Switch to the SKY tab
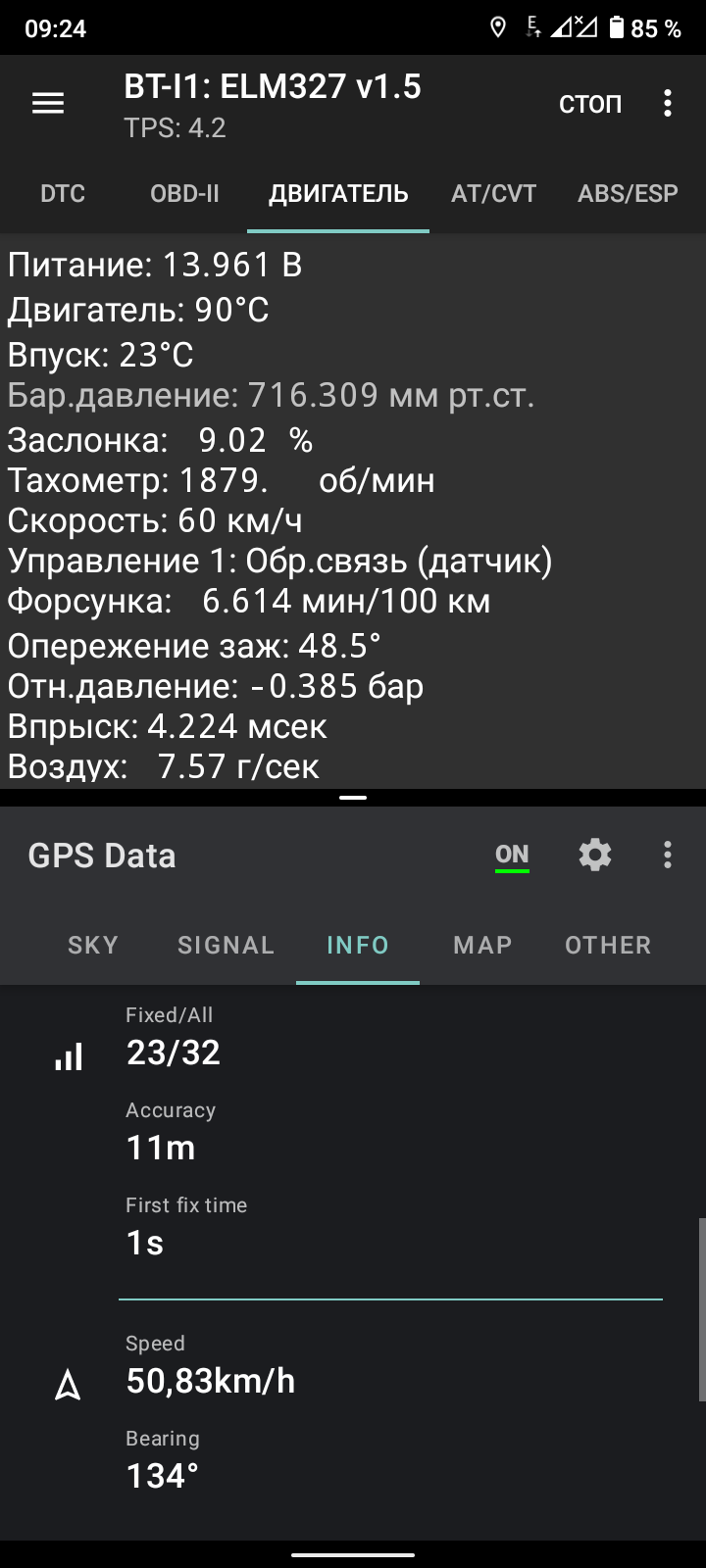Screen dimensions: 706x1568 click(x=93, y=945)
